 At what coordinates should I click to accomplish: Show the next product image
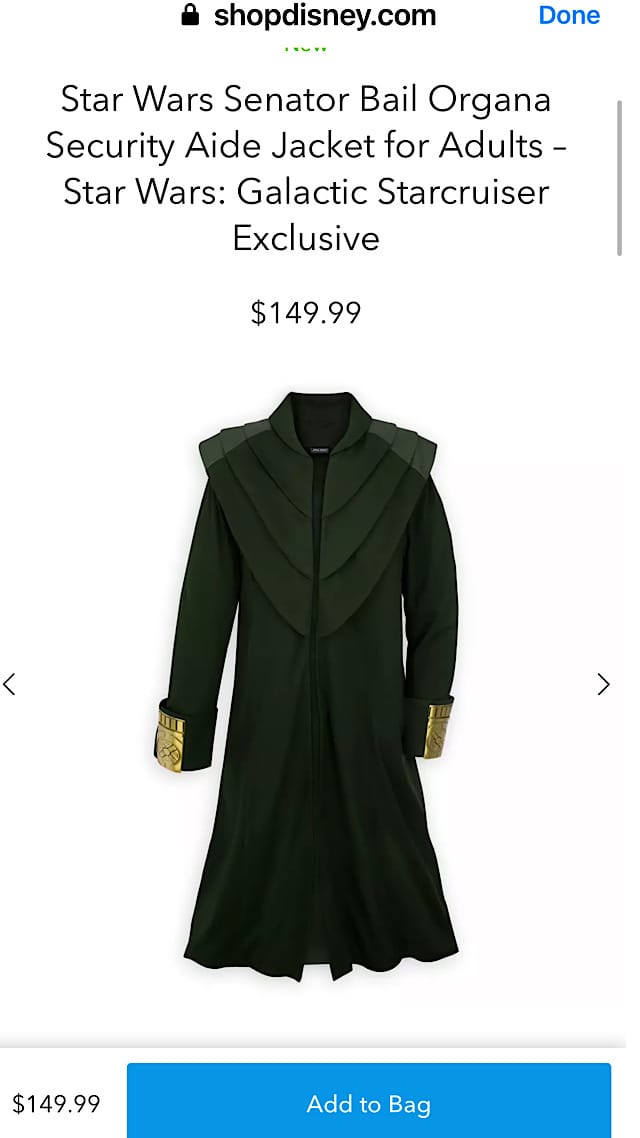(x=603, y=684)
